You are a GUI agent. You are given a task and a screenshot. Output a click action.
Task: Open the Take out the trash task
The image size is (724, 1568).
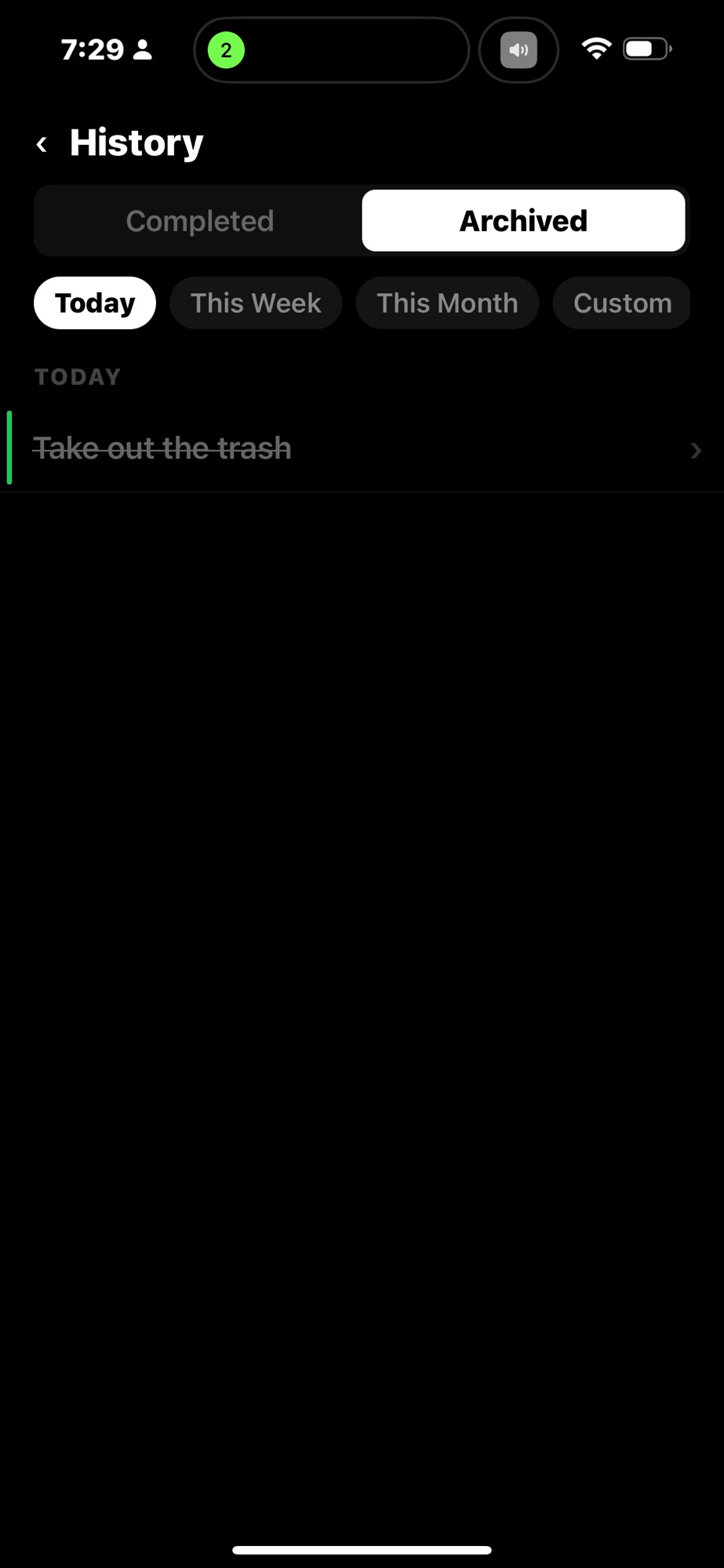pyautogui.click(x=361, y=449)
